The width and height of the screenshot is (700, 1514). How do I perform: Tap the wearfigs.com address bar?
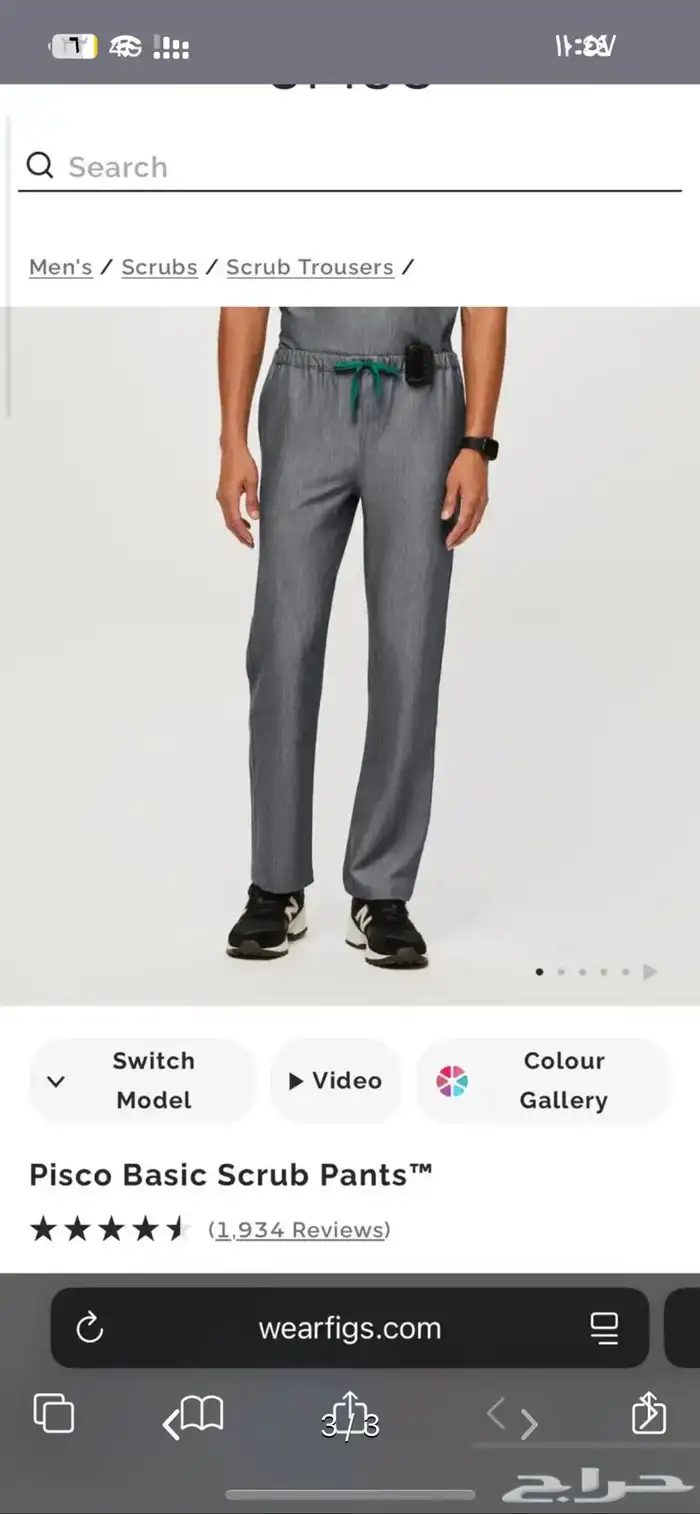coord(349,1328)
